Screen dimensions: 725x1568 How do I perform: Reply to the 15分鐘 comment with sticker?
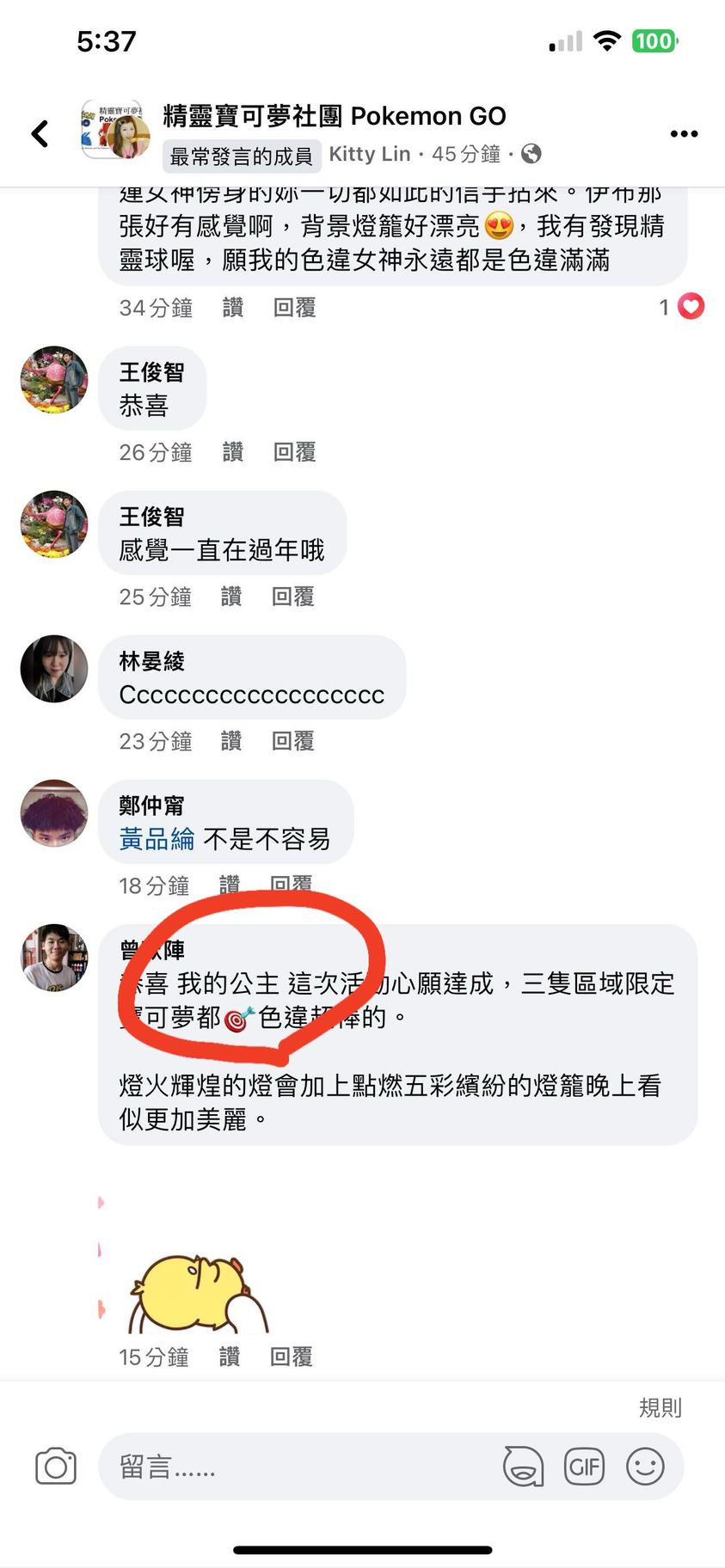point(291,1357)
